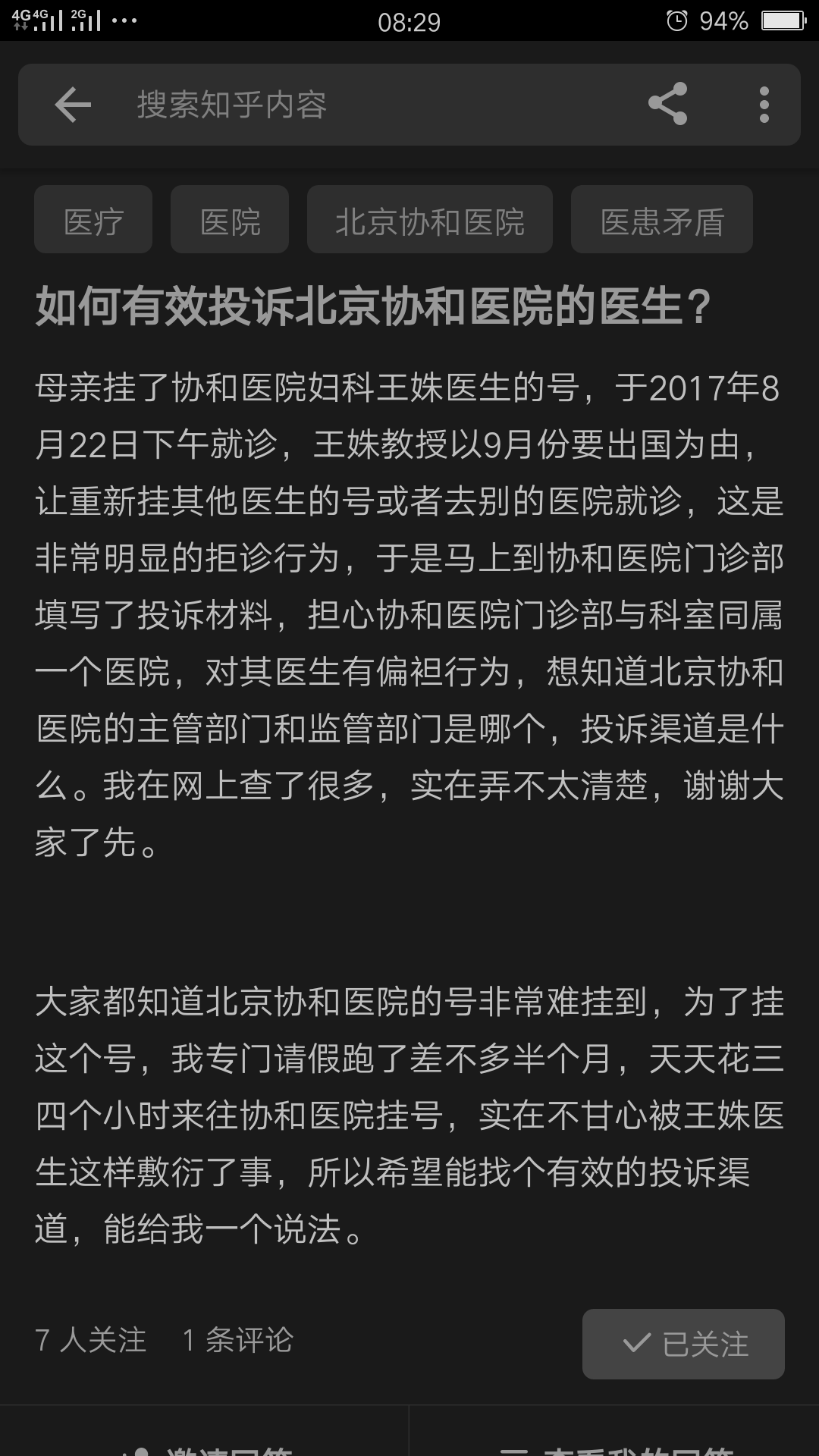This screenshot has width=819, height=1456.
Task: Open the three-dot overflow menu
Action: (x=764, y=105)
